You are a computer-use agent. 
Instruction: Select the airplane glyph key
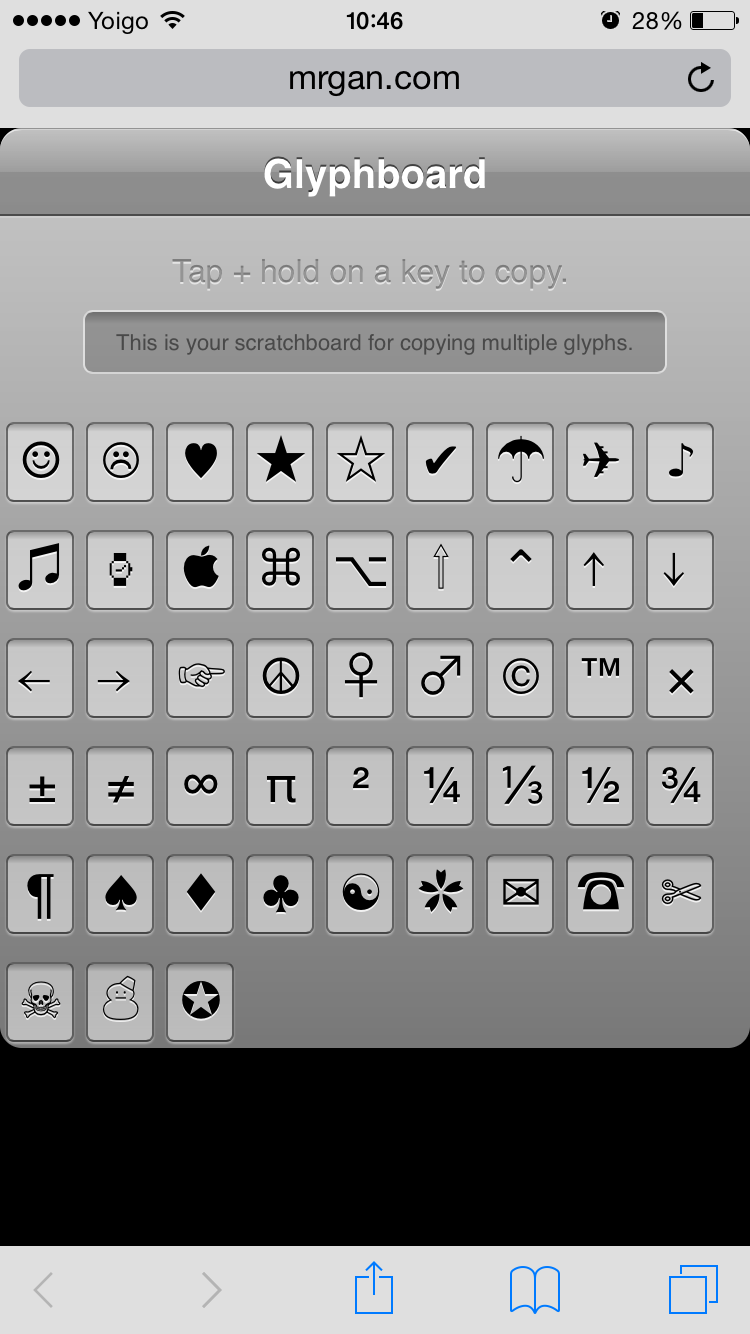[600, 461]
